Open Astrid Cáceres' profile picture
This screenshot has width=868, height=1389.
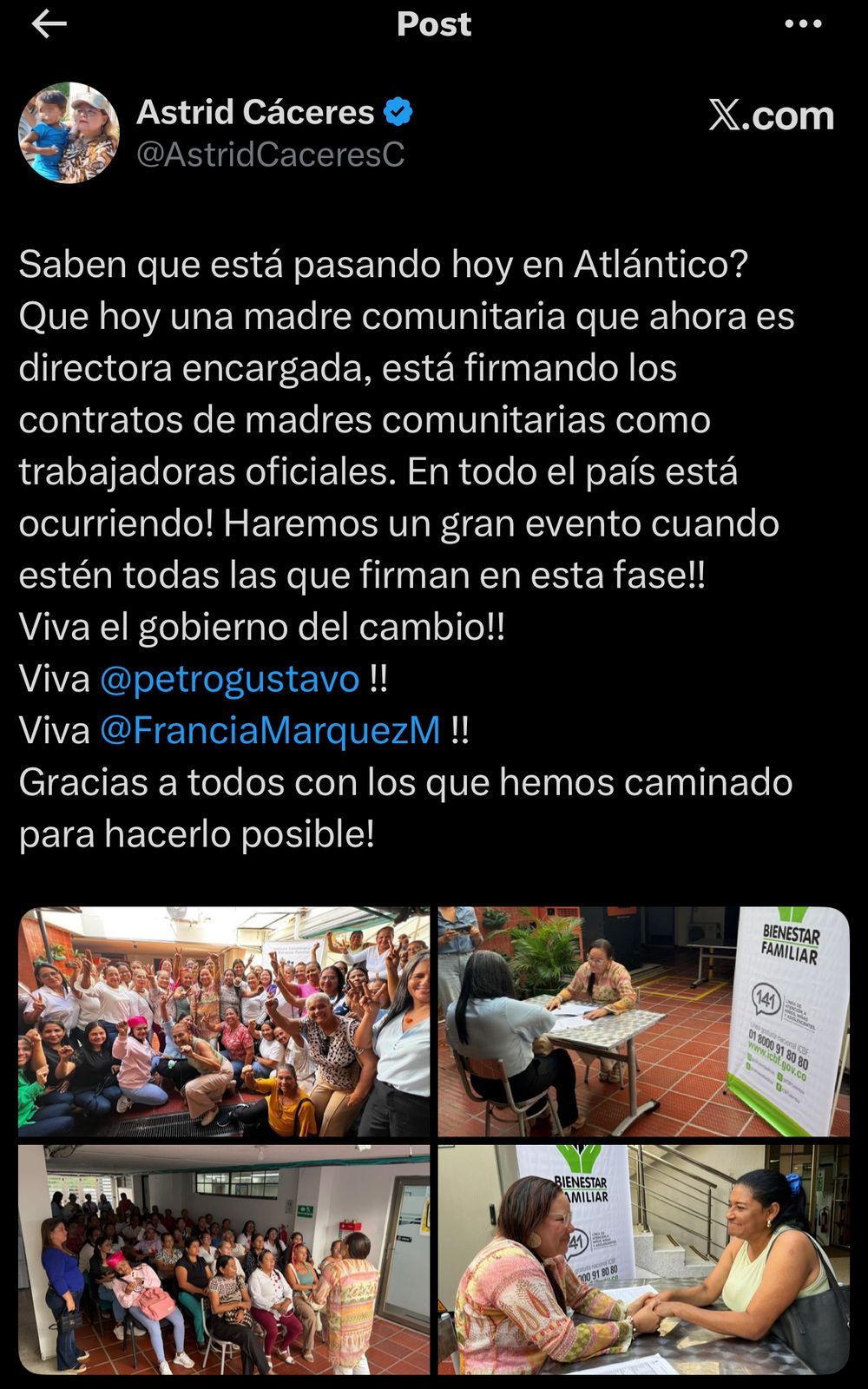coord(69,133)
